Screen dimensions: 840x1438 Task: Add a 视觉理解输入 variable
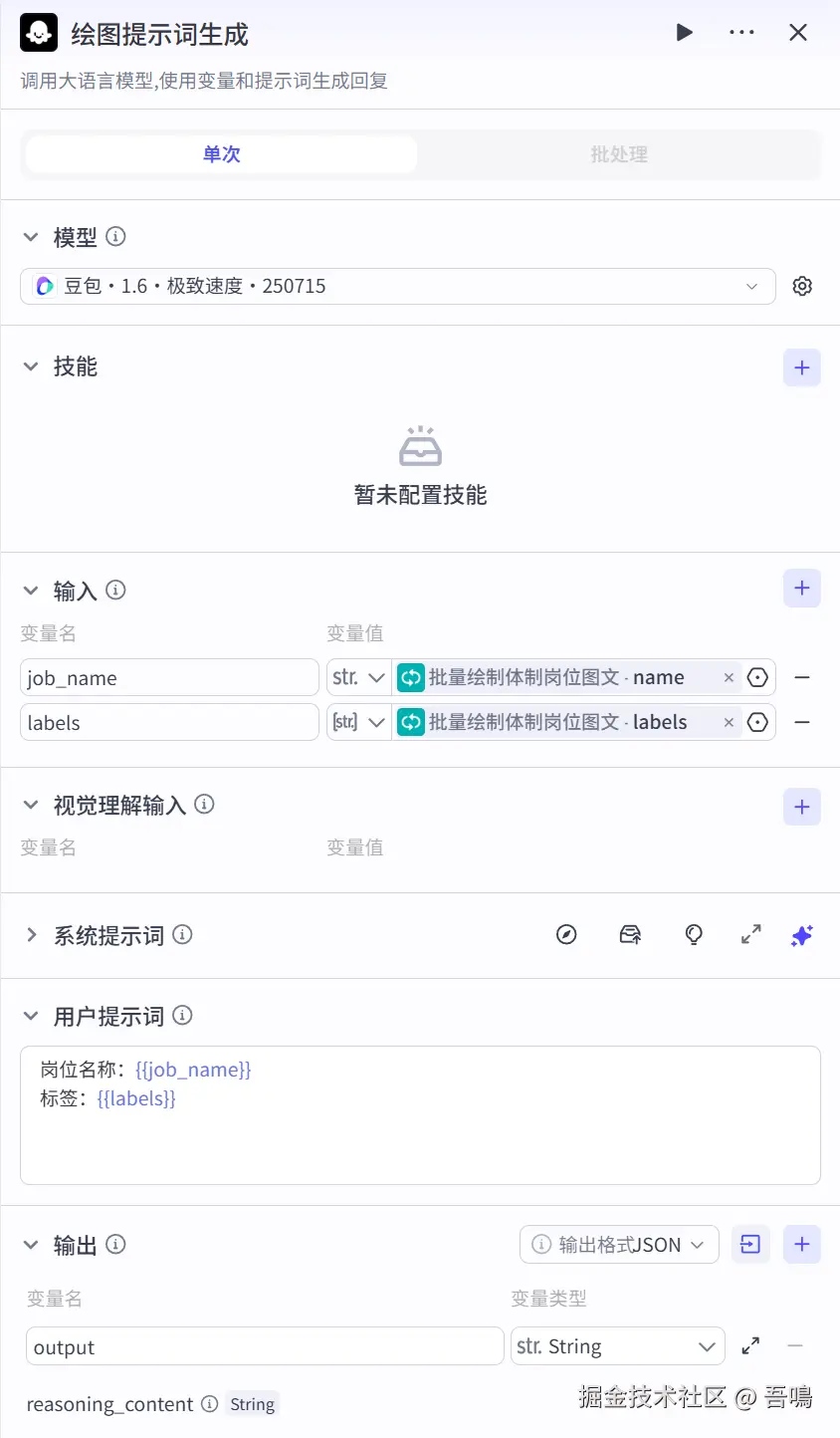(802, 807)
